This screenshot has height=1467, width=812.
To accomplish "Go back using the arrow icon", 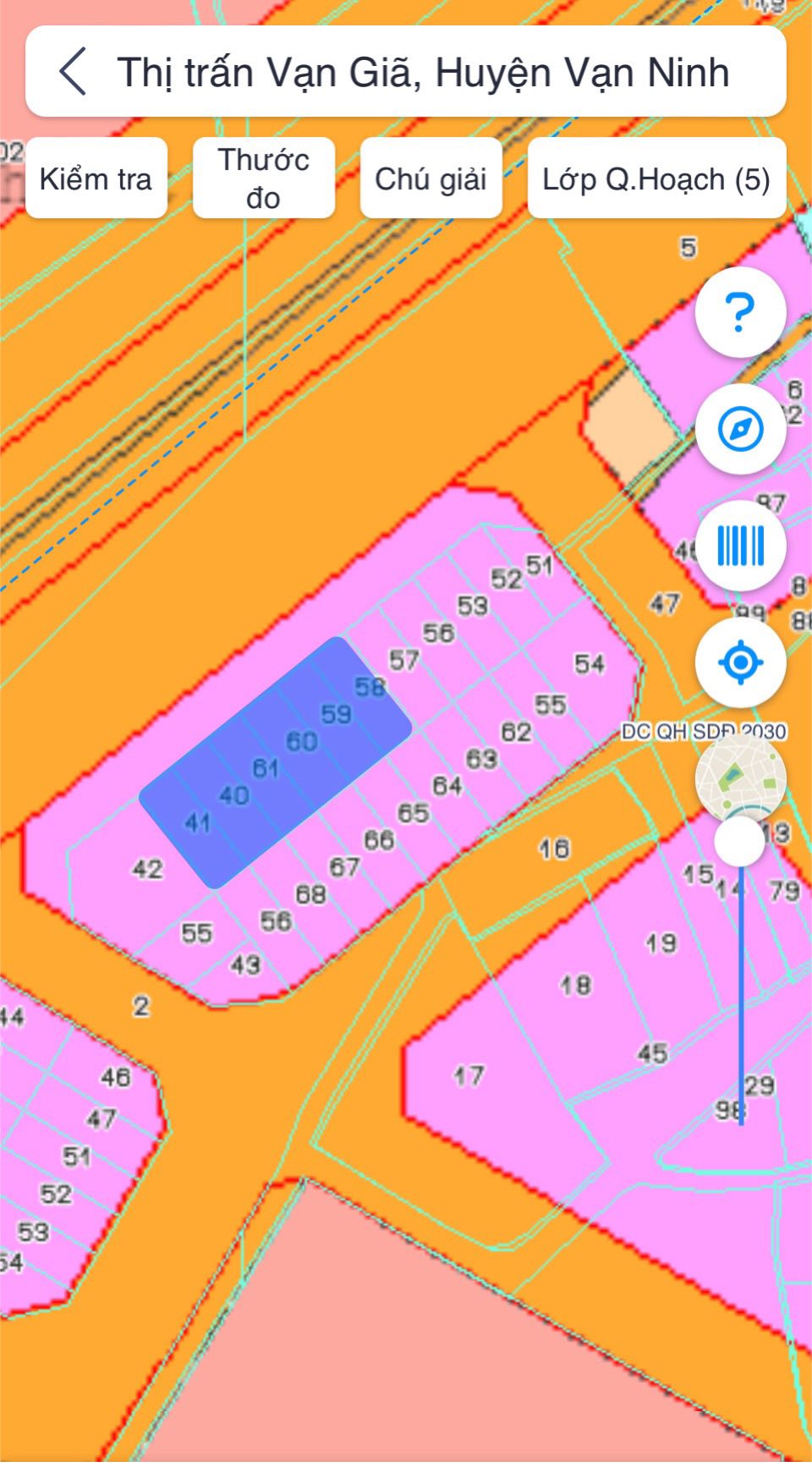I will click(x=74, y=72).
